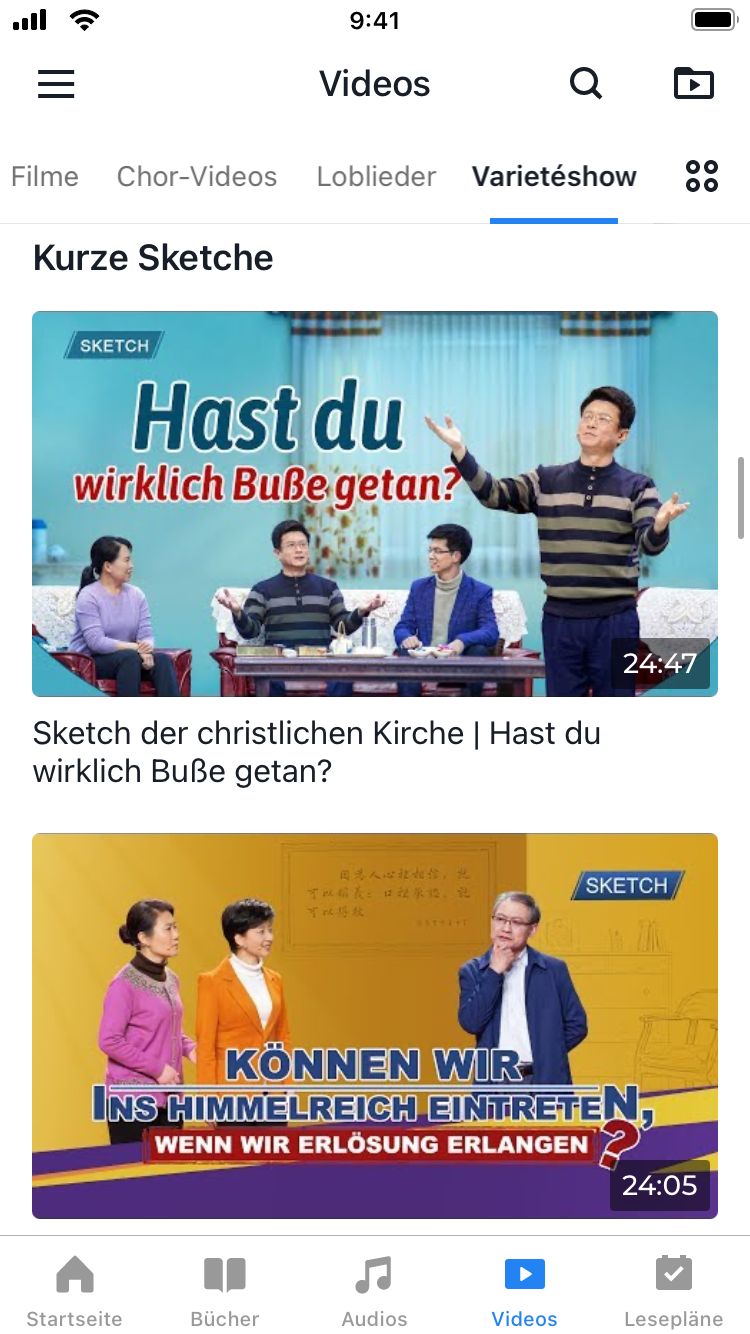Switch to Audios
Image resolution: width=750 pixels, height=1334 pixels.
pos(375,1290)
